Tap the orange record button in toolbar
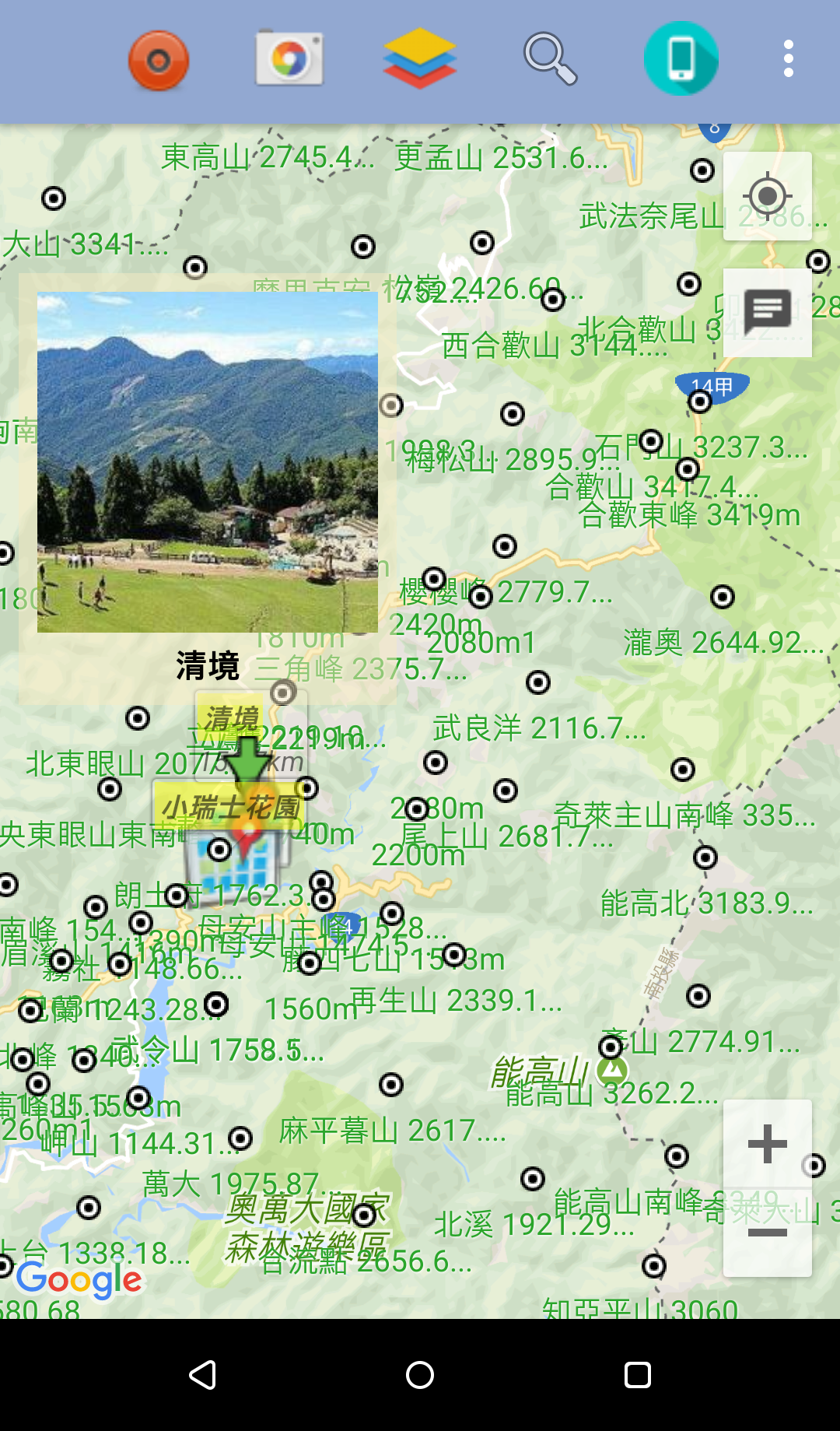The height and width of the screenshot is (1431, 840). pos(159,60)
